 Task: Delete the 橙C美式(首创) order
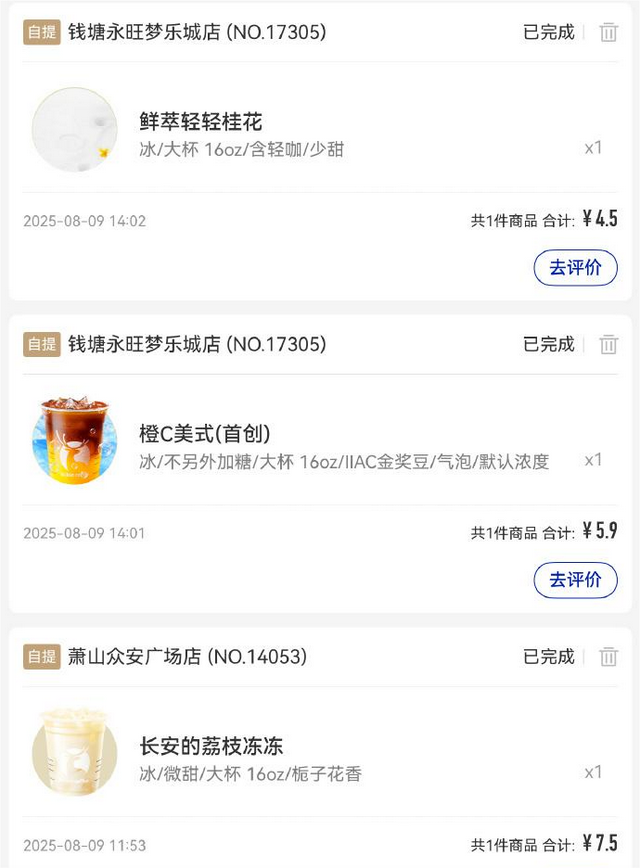[x=608, y=345]
